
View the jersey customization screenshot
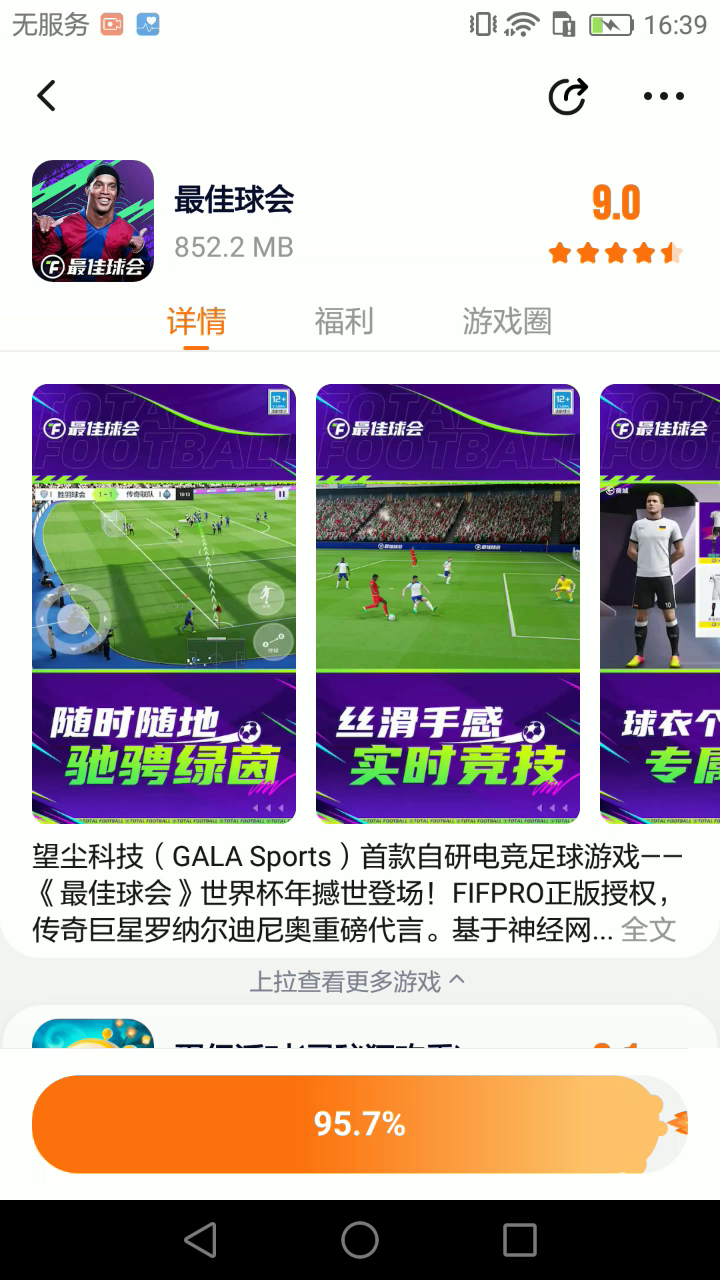(x=659, y=603)
